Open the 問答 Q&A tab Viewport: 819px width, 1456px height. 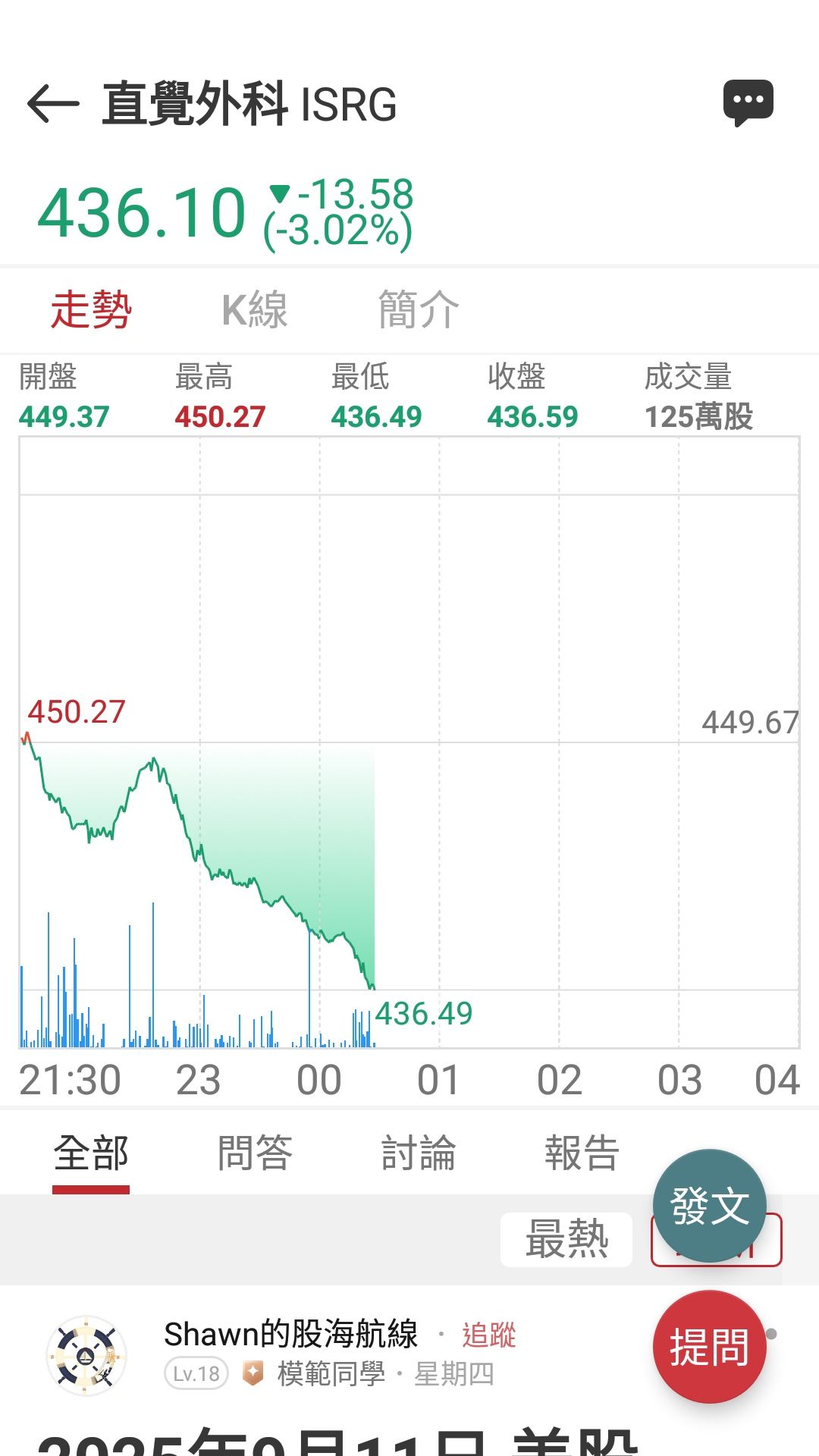(x=258, y=1151)
